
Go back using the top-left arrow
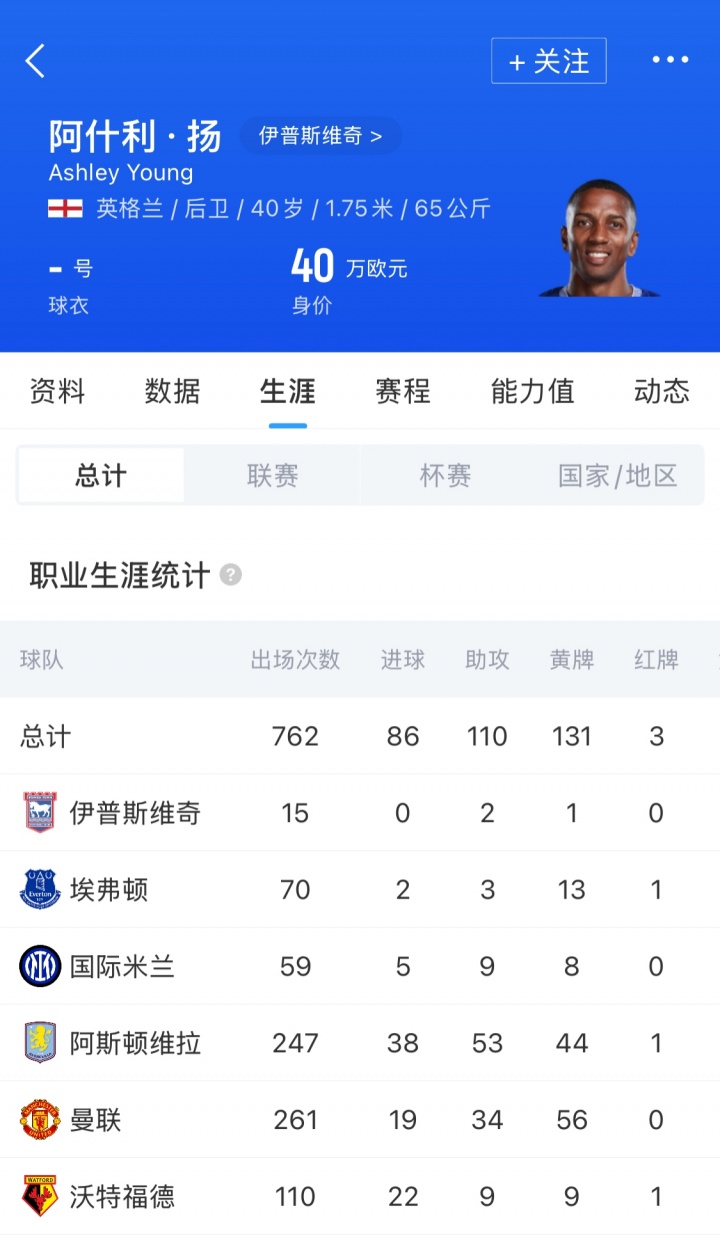[x=36, y=61]
